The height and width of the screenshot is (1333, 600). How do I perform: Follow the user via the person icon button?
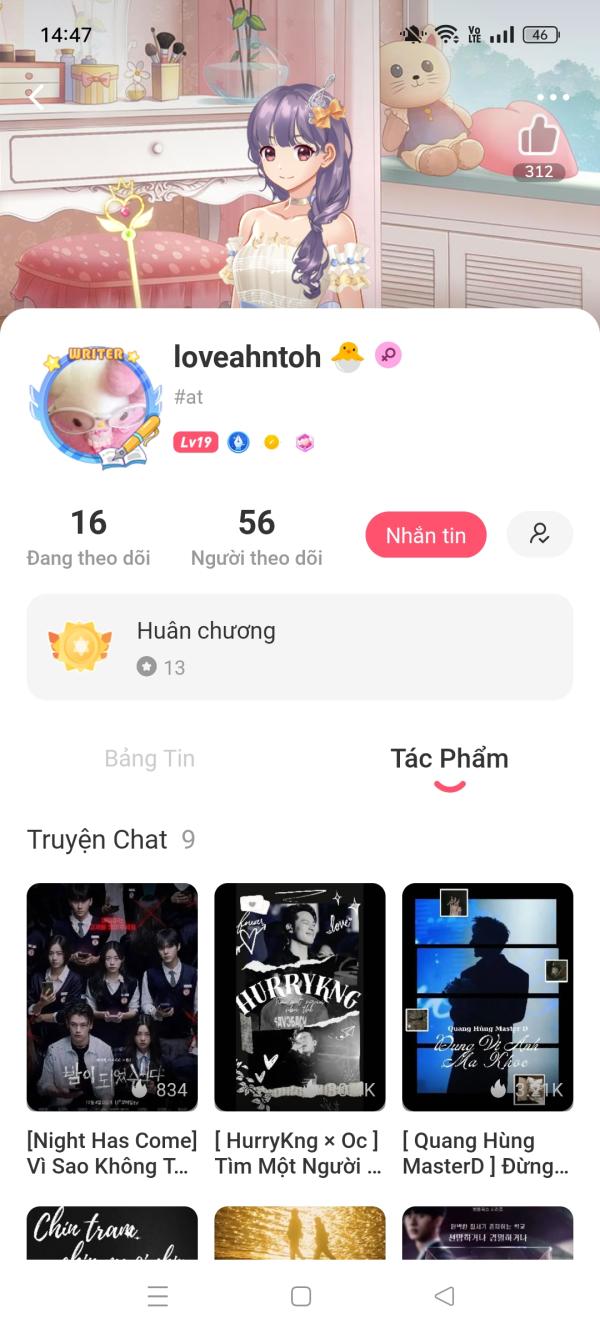pos(540,534)
